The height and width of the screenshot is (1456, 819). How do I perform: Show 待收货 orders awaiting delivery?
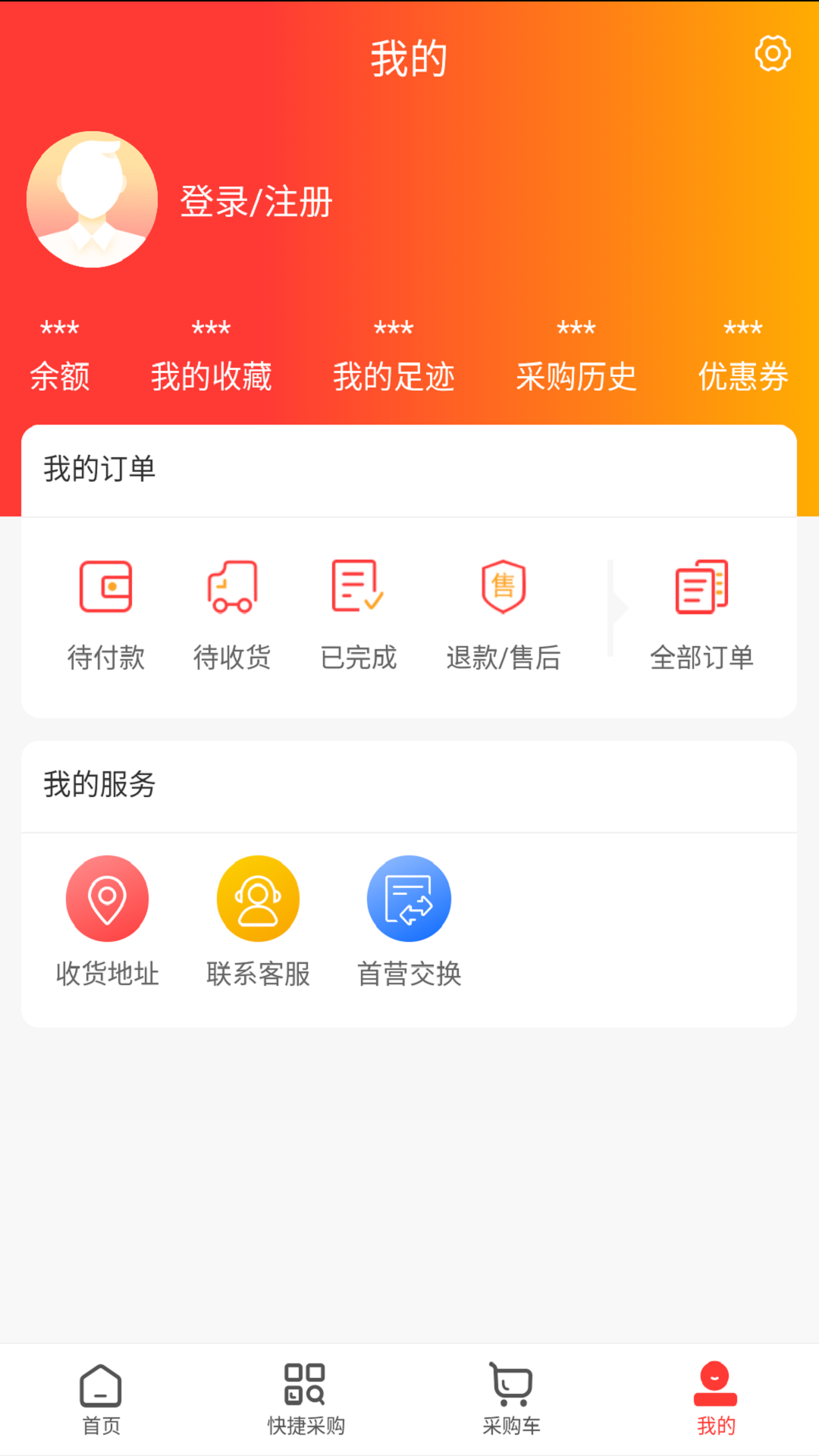coord(232,614)
